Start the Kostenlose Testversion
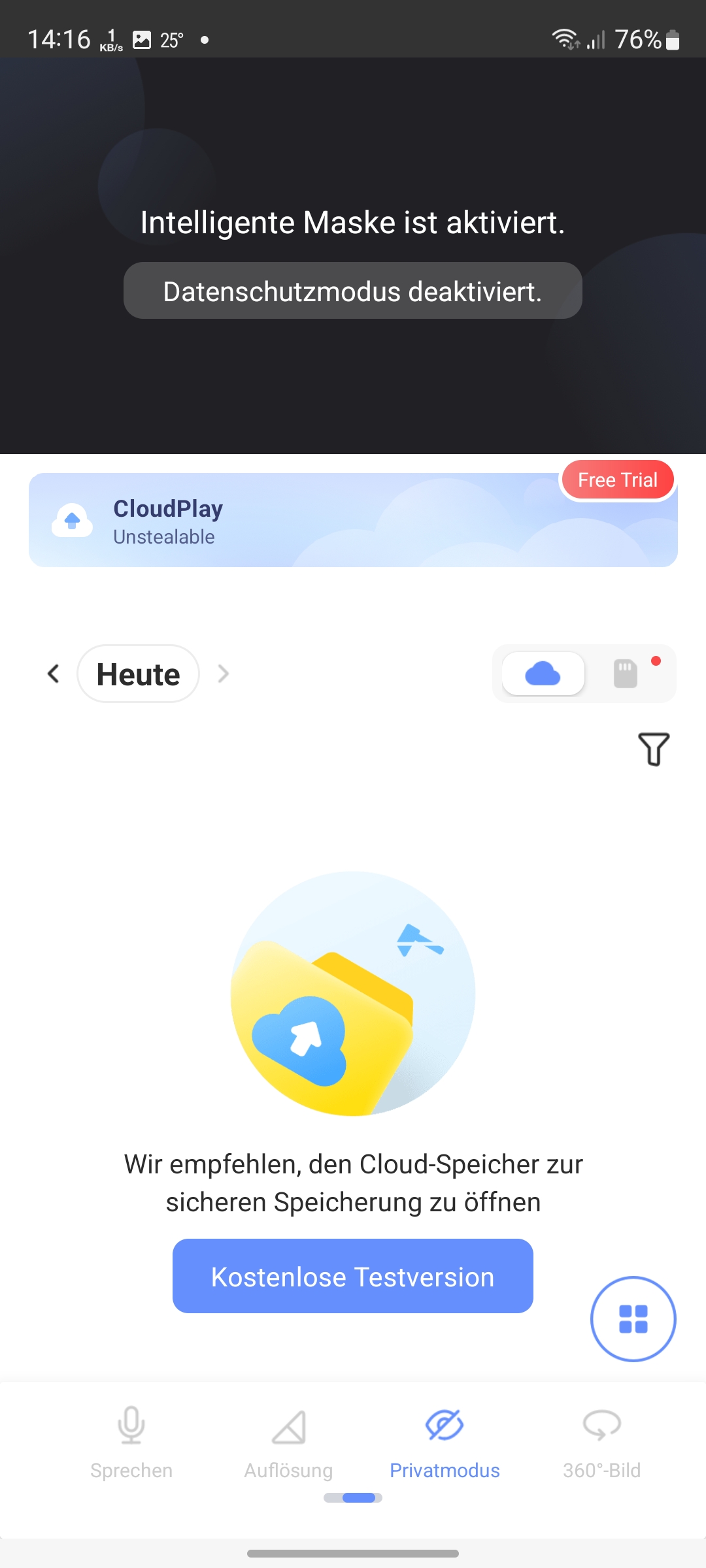Screen dimensions: 706x1568 (x=353, y=1276)
